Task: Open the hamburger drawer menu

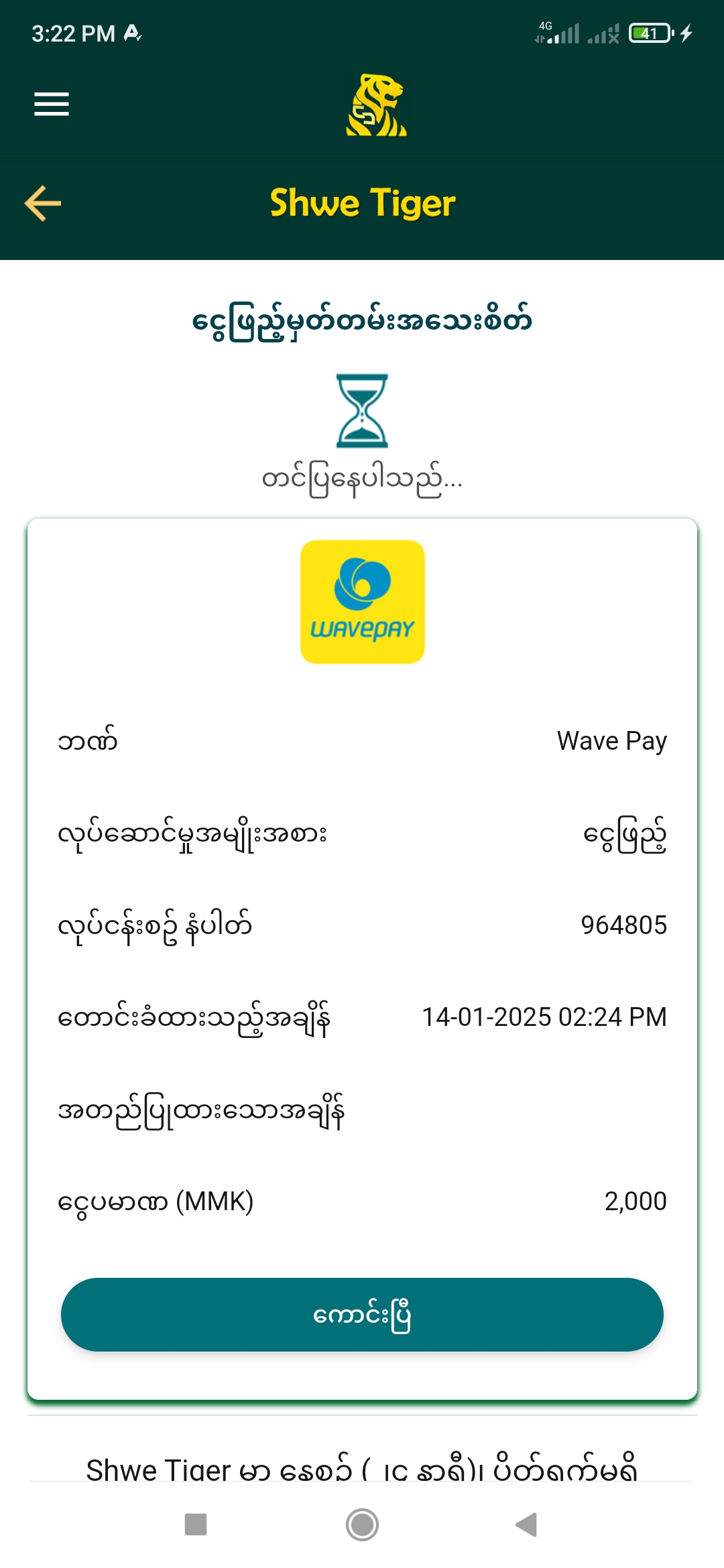Action: 52,104
